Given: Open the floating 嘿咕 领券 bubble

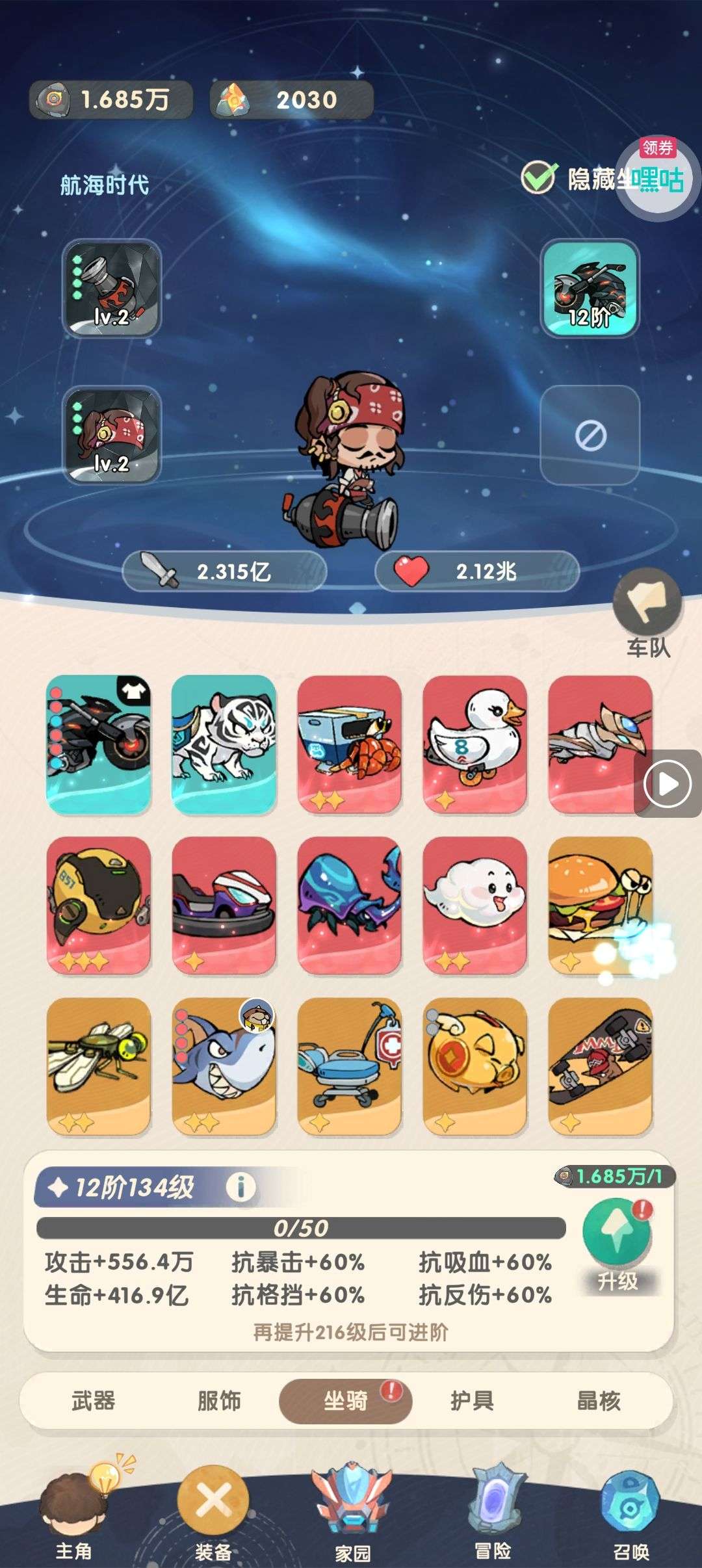Looking at the screenshot, I should pyautogui.click(x=656, y=176).
